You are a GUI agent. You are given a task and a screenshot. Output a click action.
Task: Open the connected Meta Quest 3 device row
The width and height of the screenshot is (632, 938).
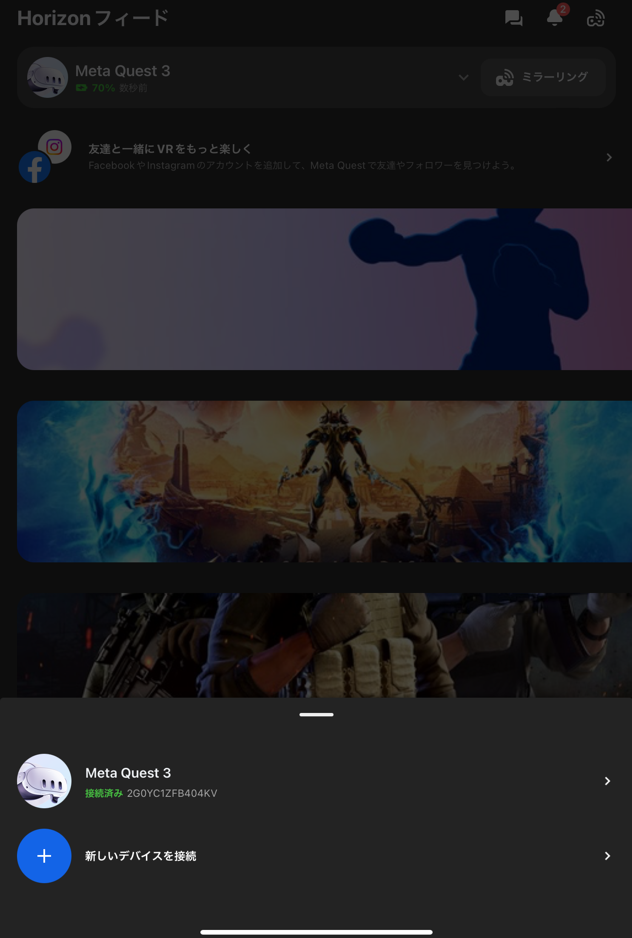(315, 781)
